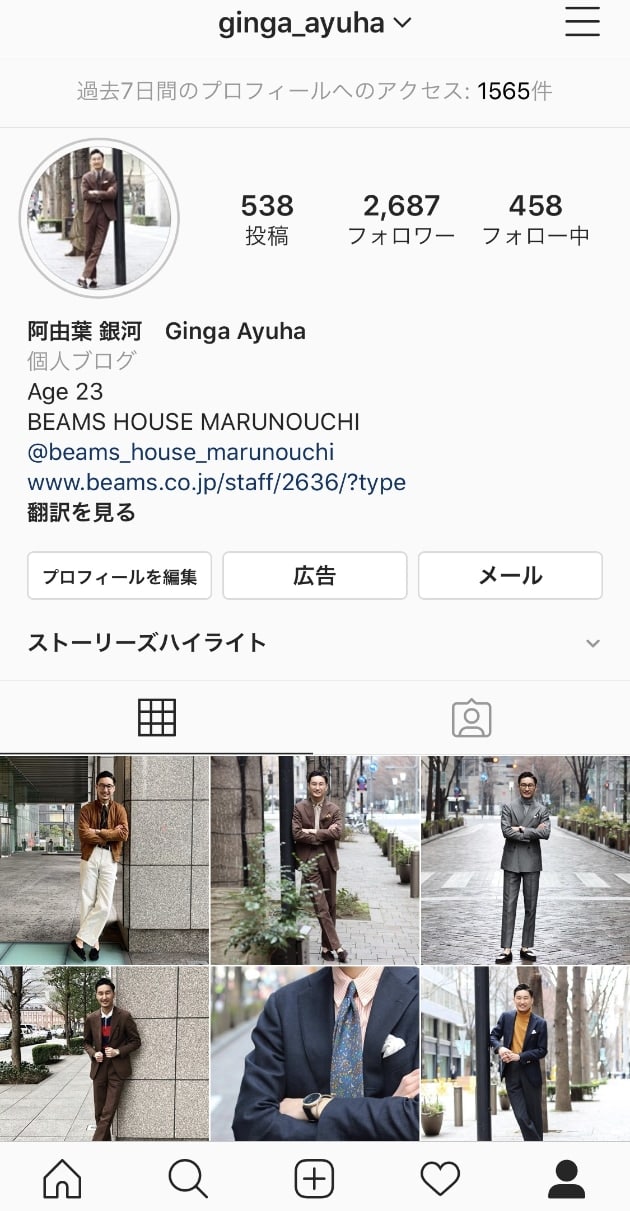View the 2,687 followers list

401,219
